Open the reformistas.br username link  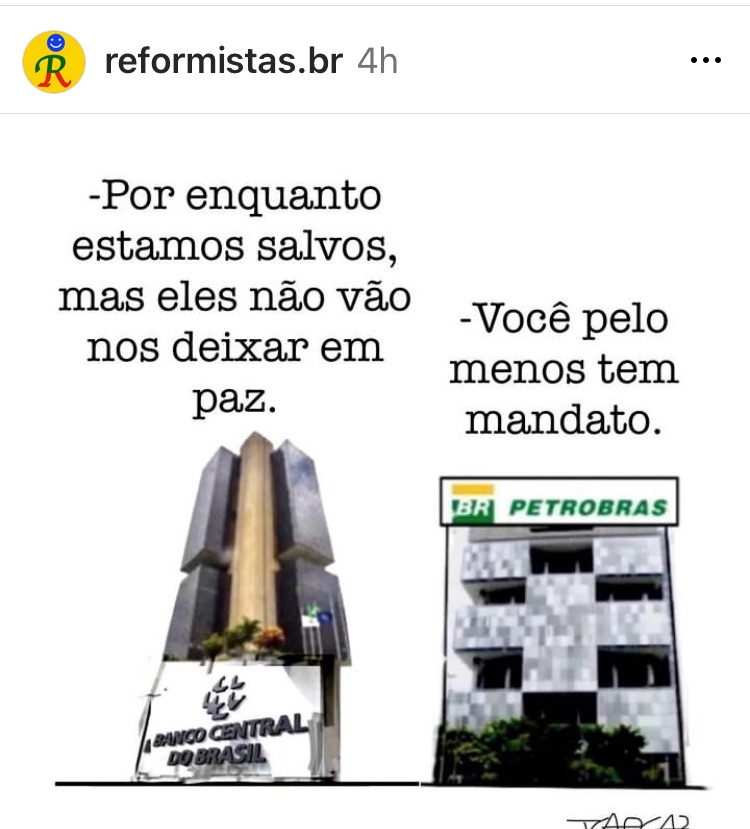point(223,62)
